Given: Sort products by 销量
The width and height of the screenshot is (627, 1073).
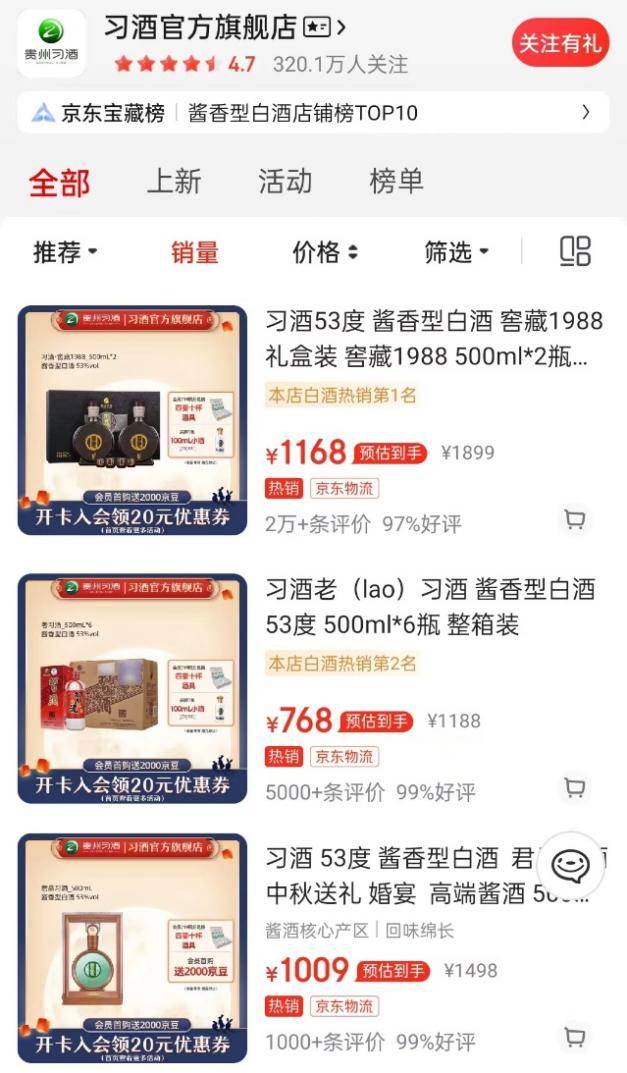Looking at the screenshot, I should click(194, 252).
